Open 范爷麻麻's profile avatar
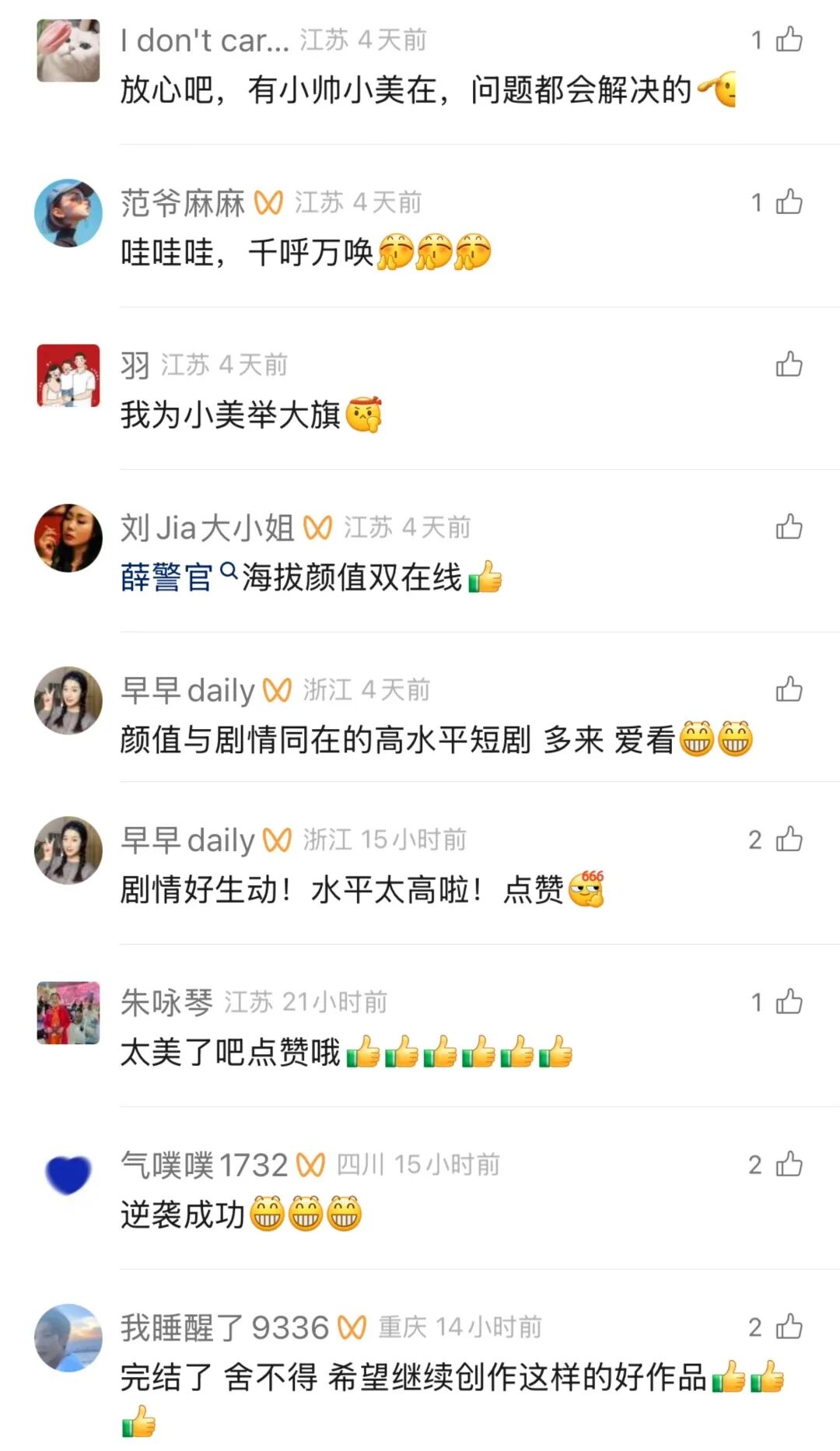 tap(68, 212)
